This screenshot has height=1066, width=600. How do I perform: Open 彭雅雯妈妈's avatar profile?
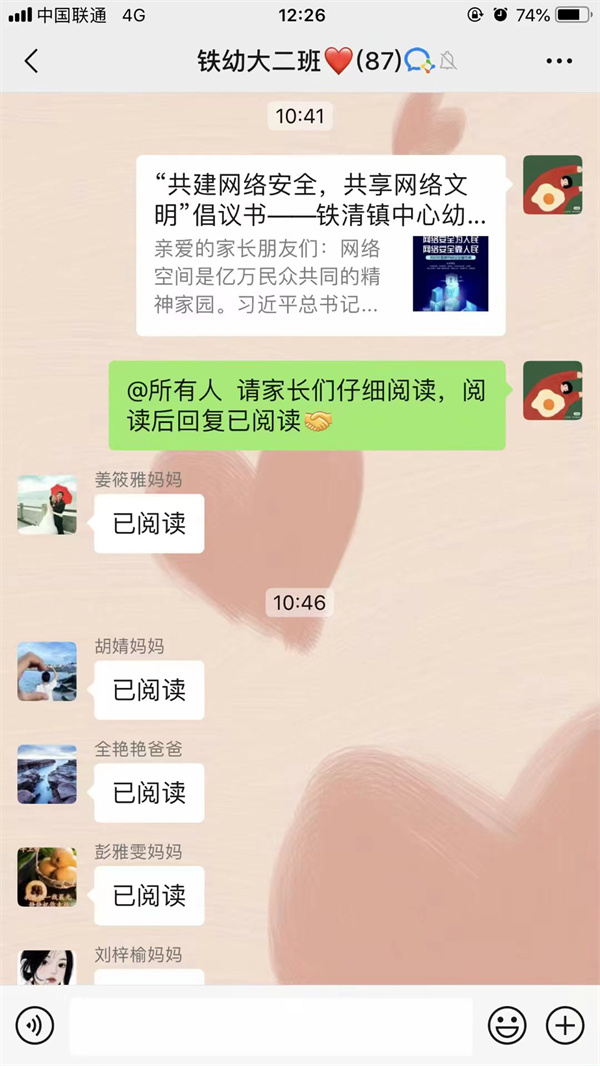coord(47,877)
